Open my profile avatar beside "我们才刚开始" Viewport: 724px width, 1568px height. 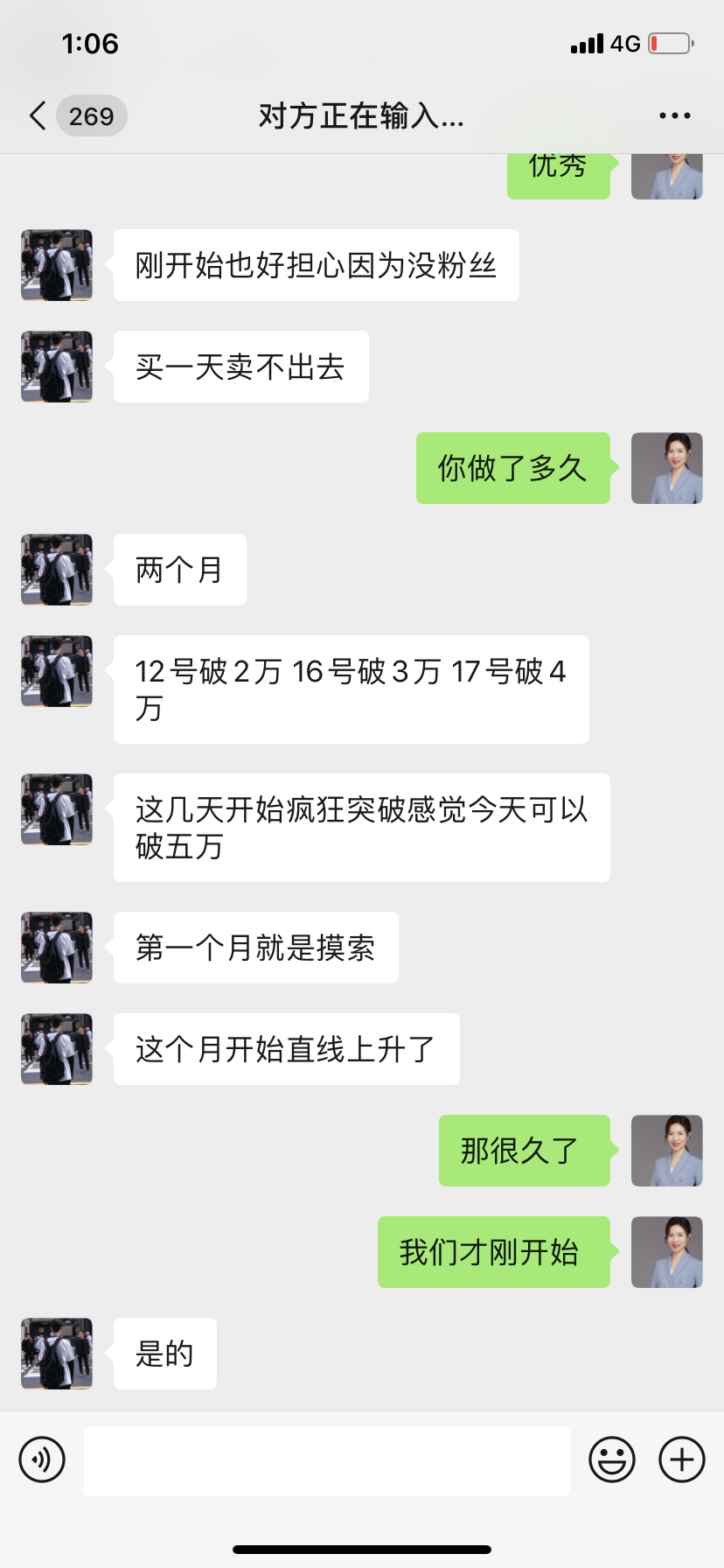click(x=666, y=1252)
